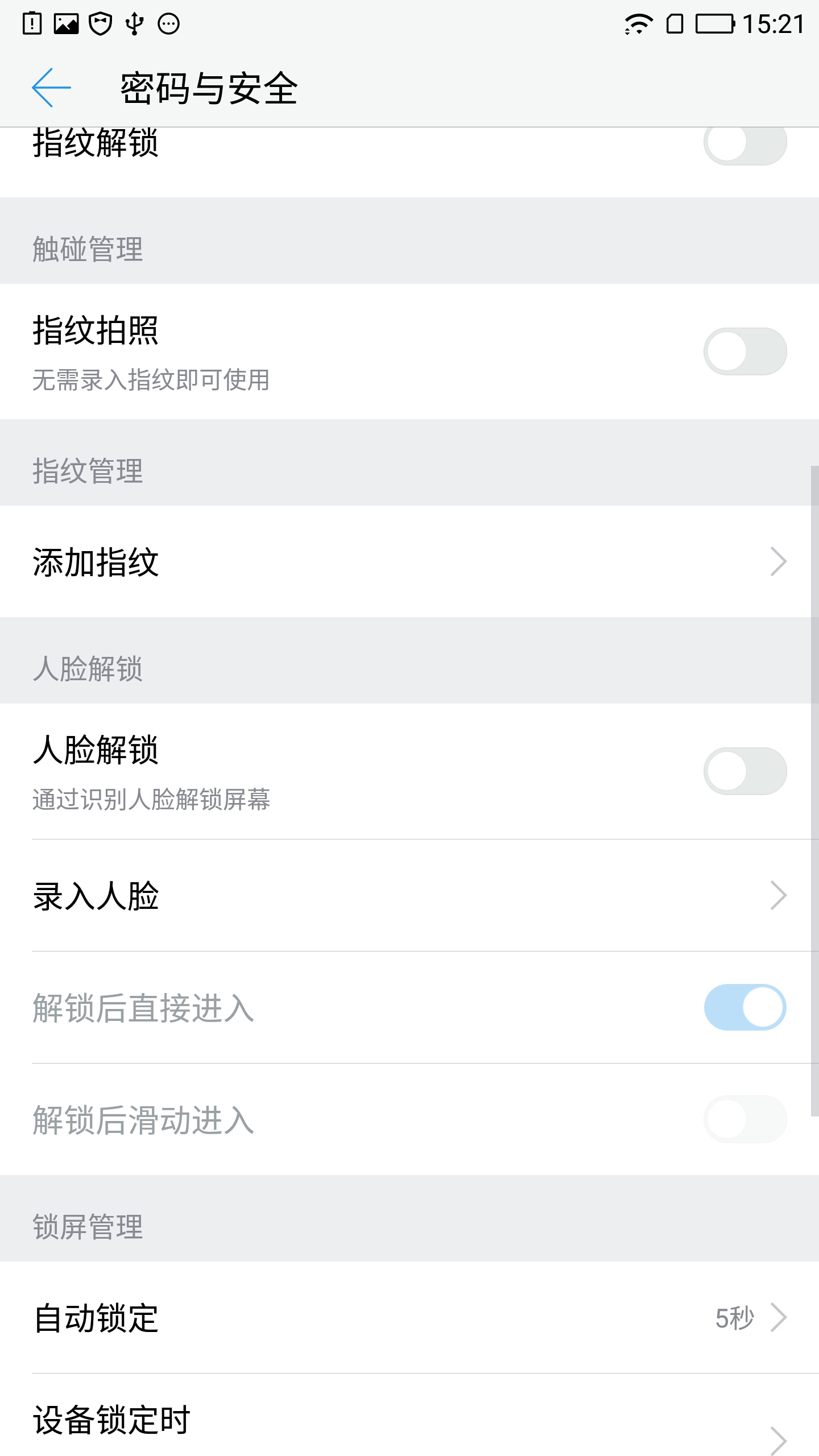Enable the 指纹拍照 switch

745,351
